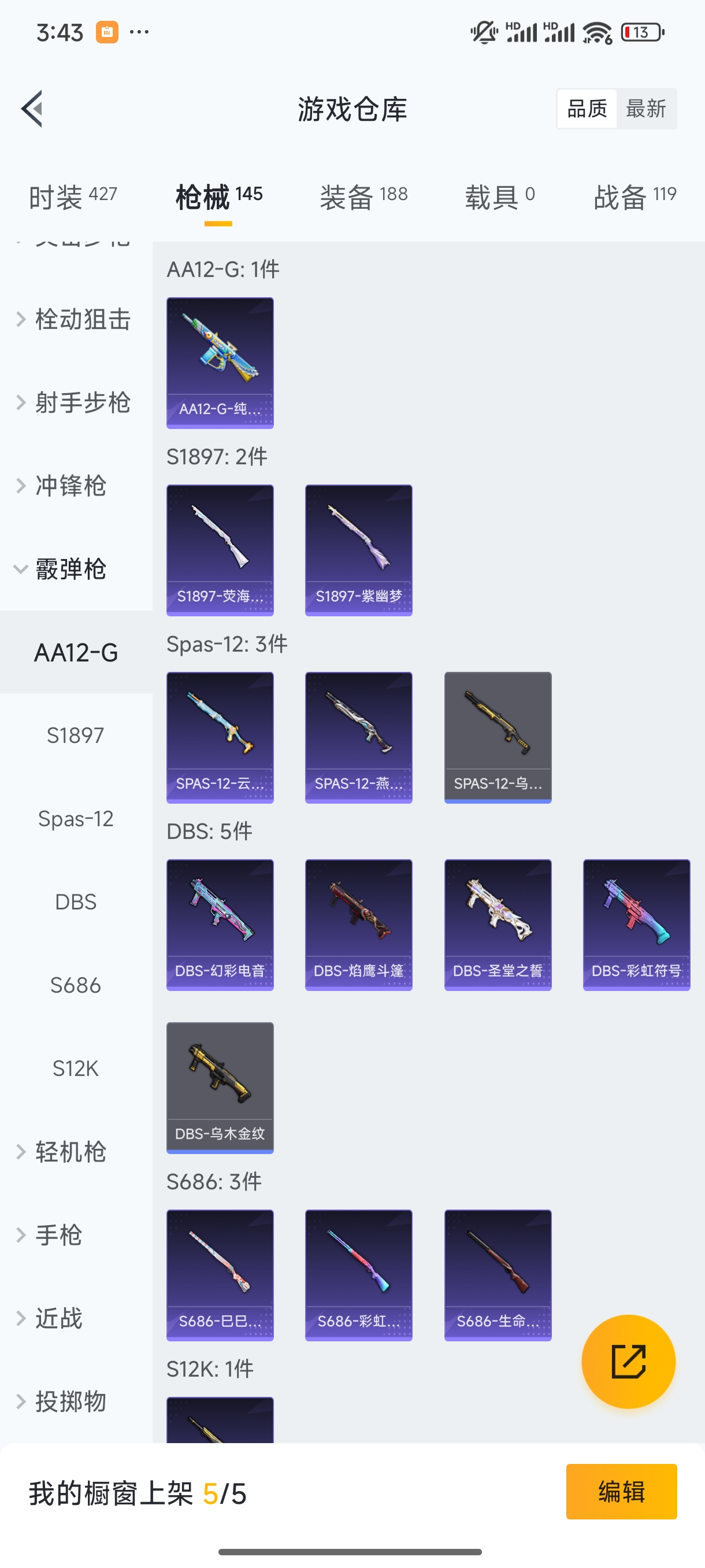The image size is (705, 1568).
Task: Tap the orange share/export floating button
Action: [x=629, y=1362]
